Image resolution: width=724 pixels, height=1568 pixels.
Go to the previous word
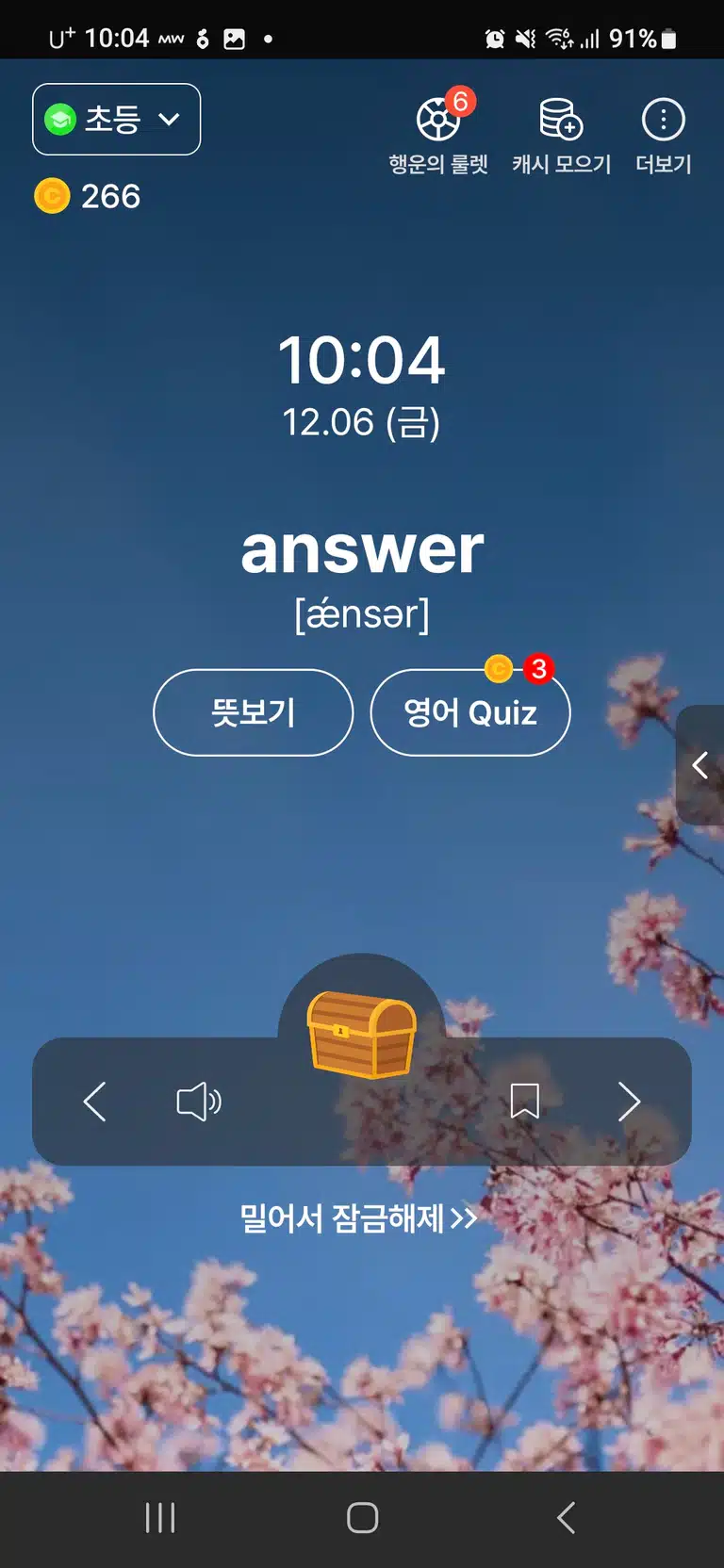tap(94, 1102)
